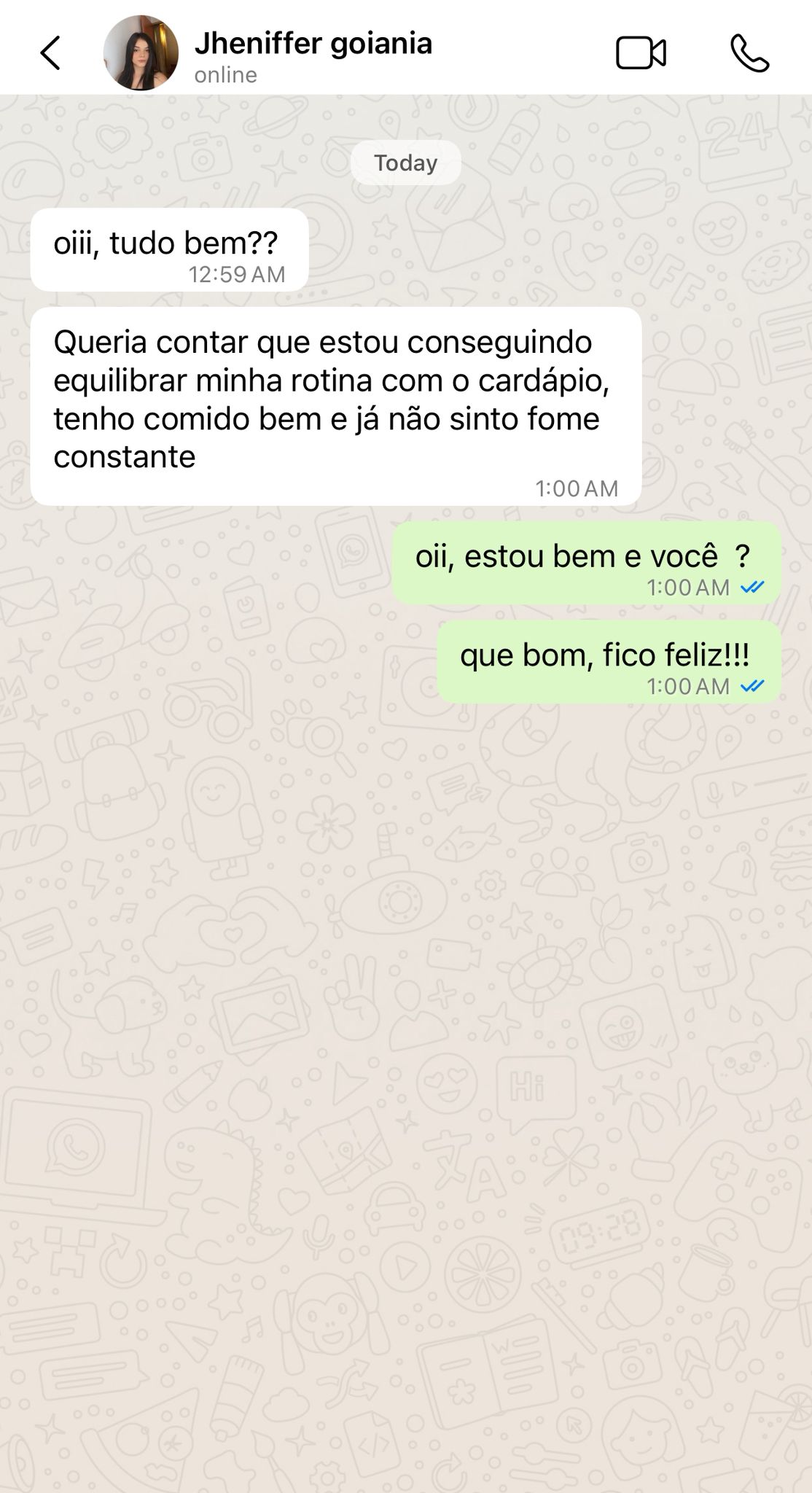Screen dimensions: 812x1493
Task: View Jheniffer's profile photo
Action: [x=141, y=53]
